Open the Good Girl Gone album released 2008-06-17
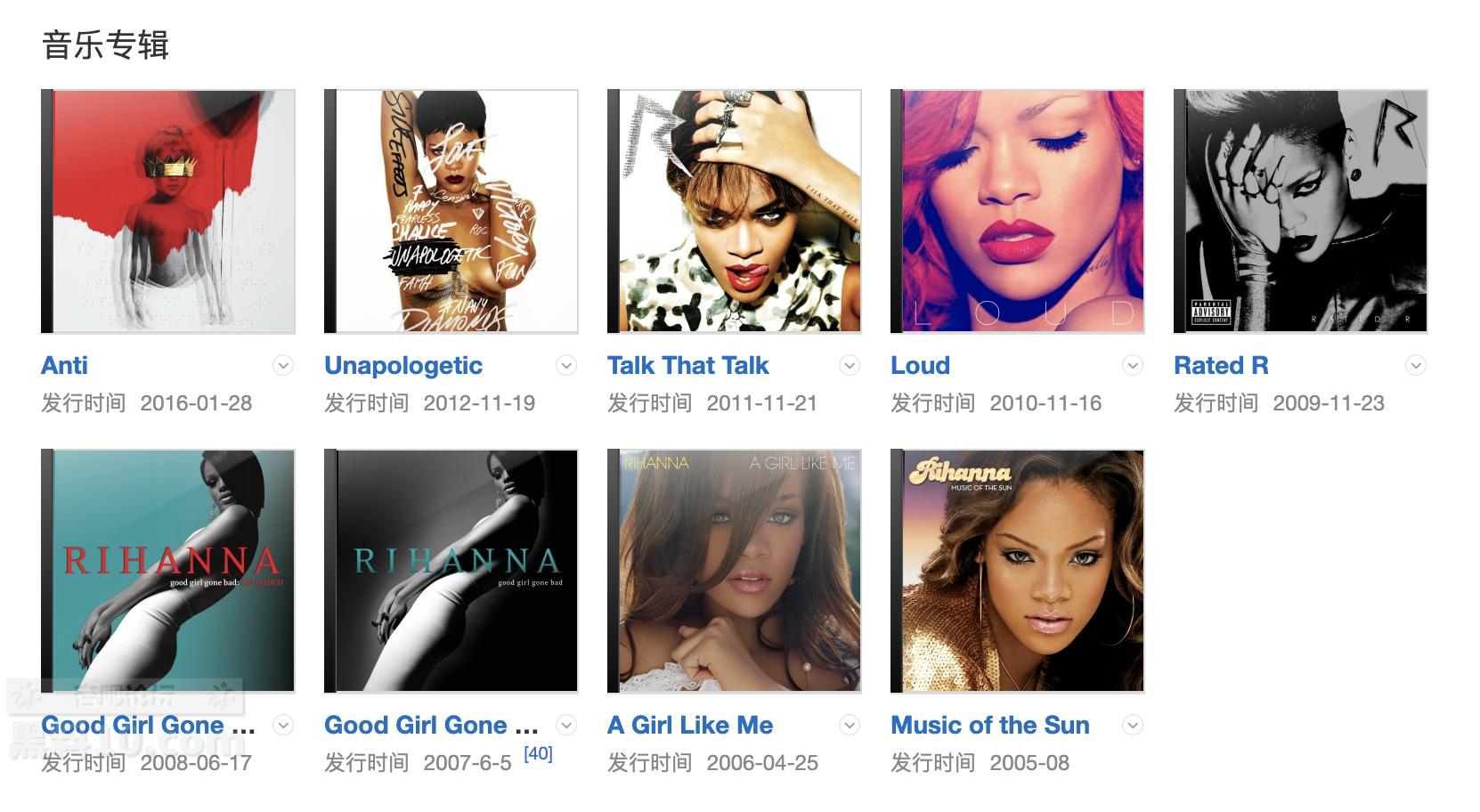The image size is (1480, 812). [x=148, y=726]
